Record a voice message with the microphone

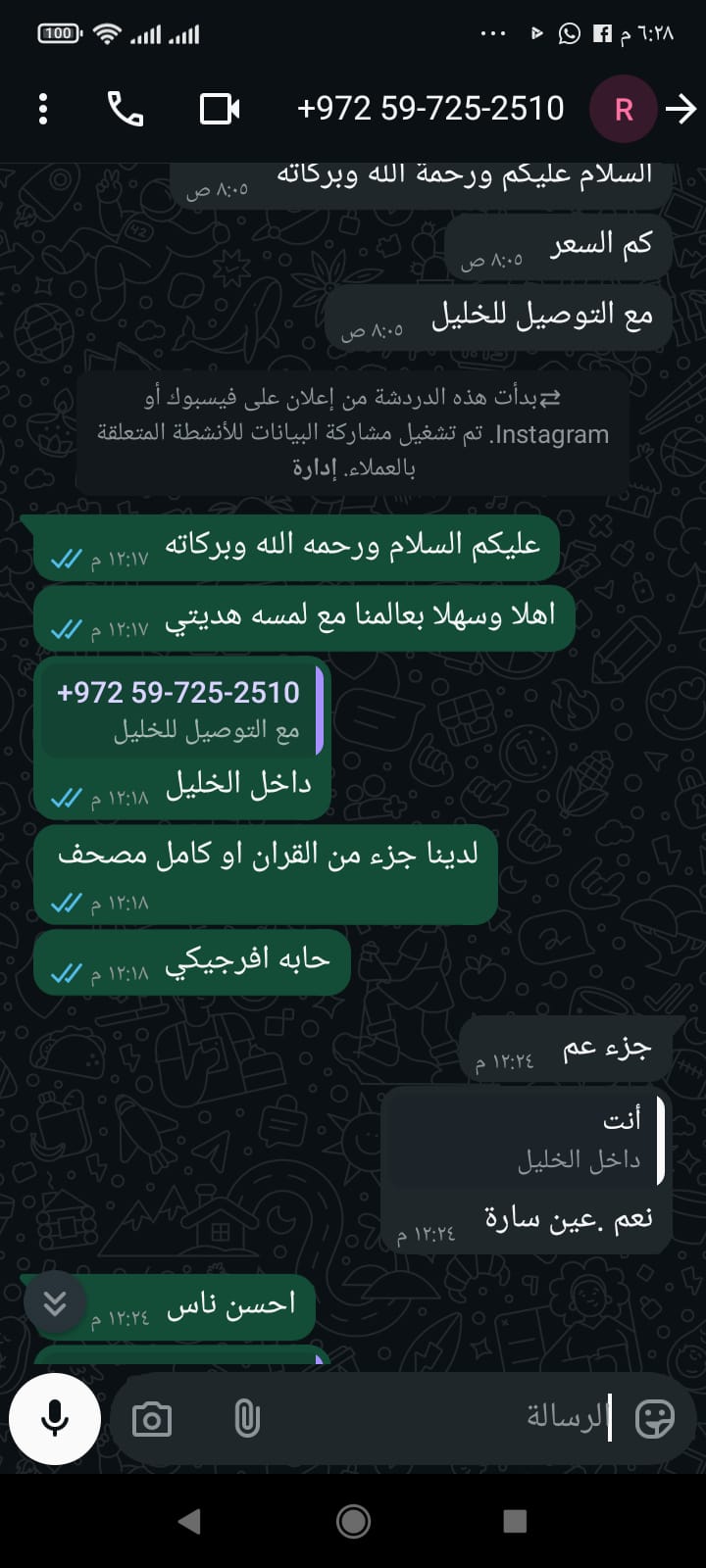(55, 1418)
